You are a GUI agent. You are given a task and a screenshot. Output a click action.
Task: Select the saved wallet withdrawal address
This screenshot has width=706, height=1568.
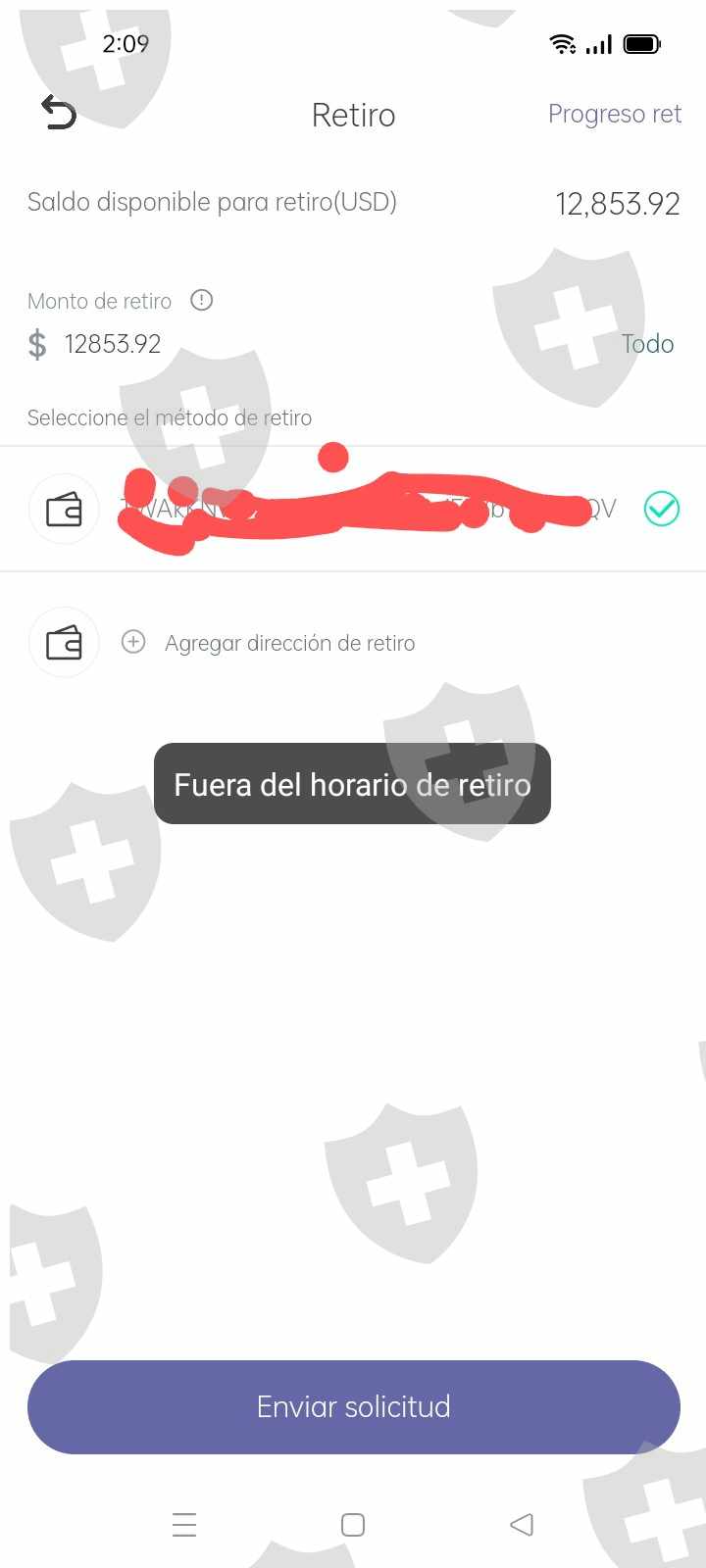(353, 509)
